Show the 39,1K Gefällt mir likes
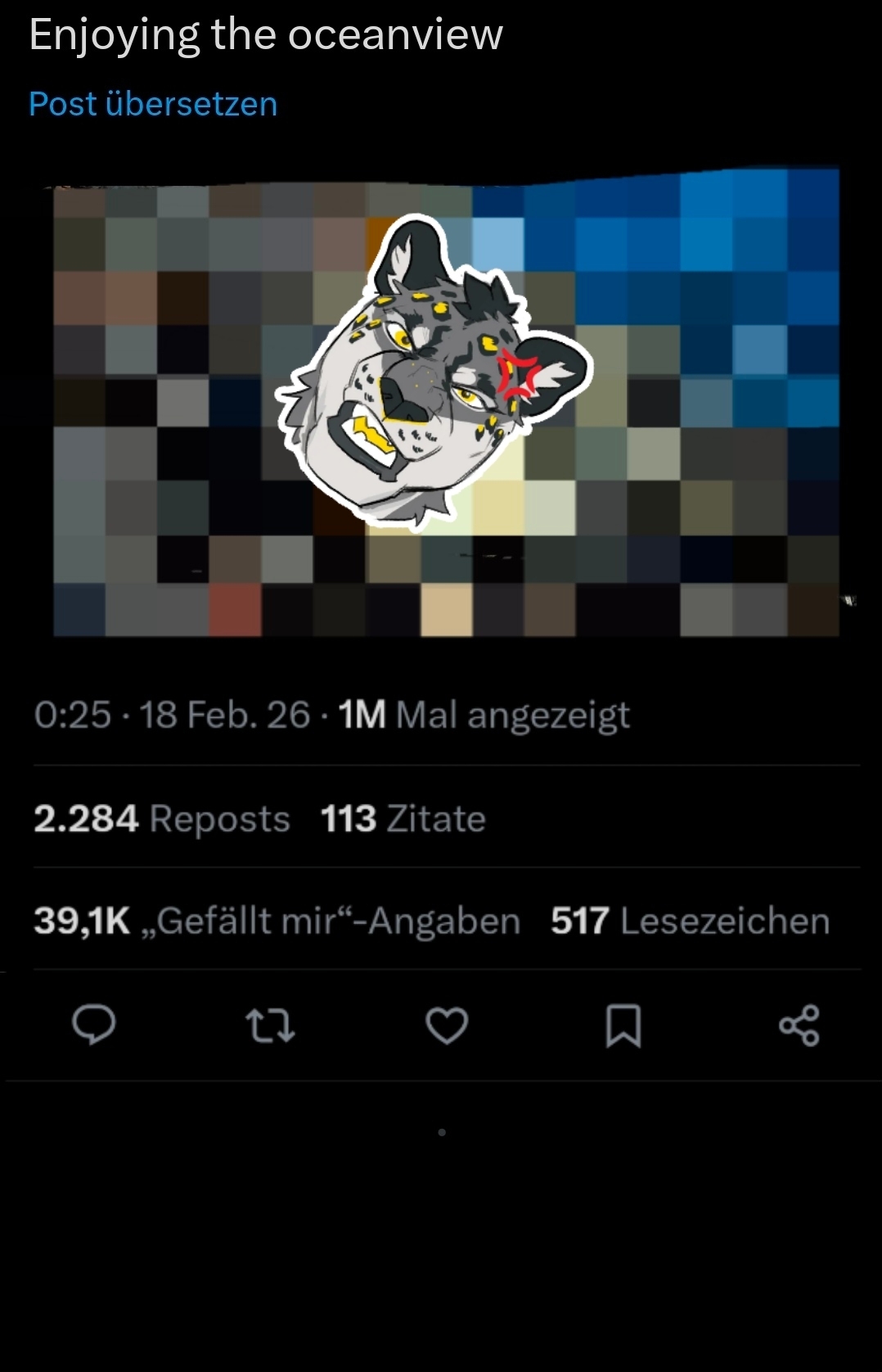Viewport: 882px width, 1372px height. [x=277, y=921]
